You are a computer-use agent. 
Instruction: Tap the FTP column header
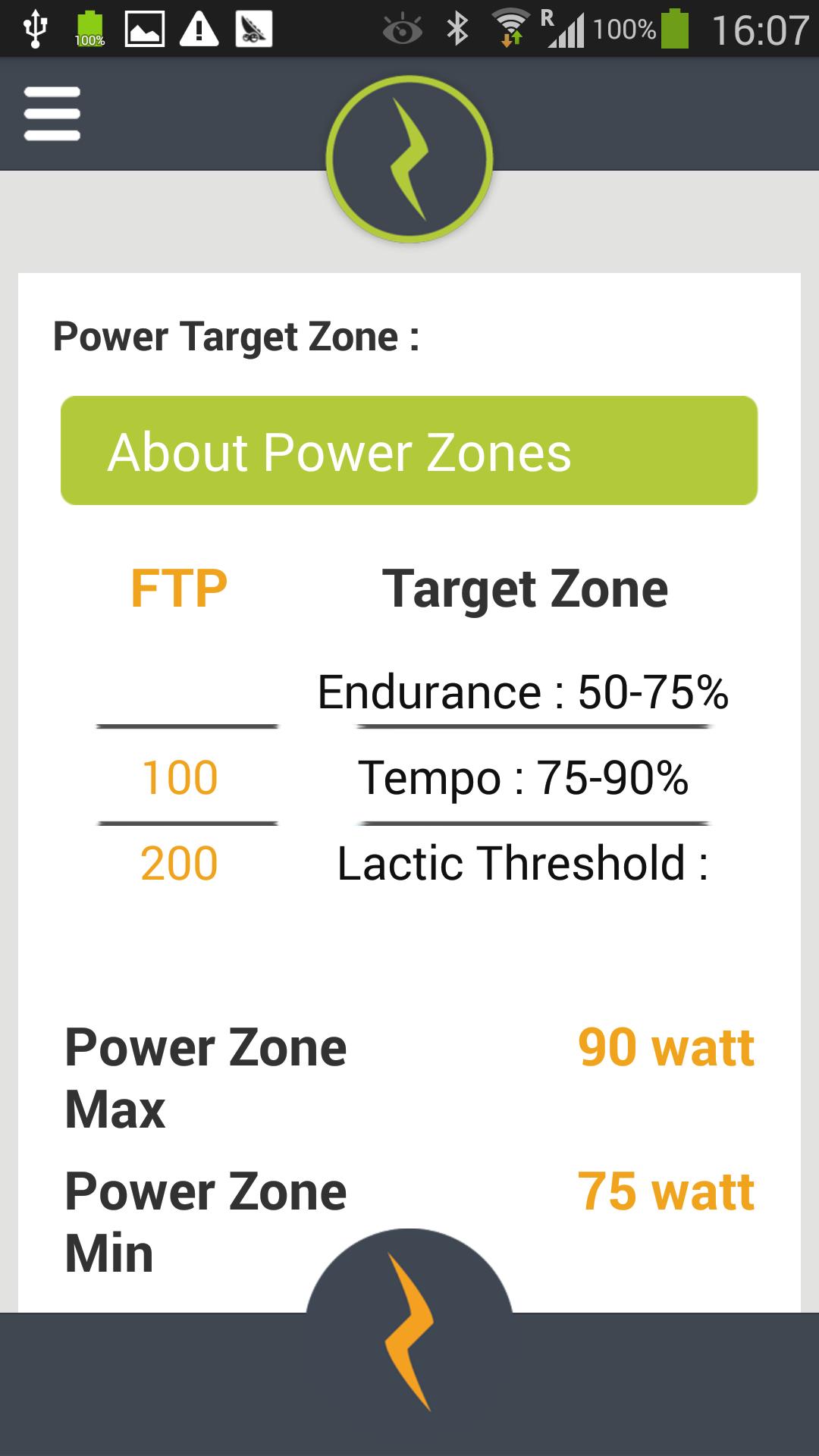click(x=179, y=586)
